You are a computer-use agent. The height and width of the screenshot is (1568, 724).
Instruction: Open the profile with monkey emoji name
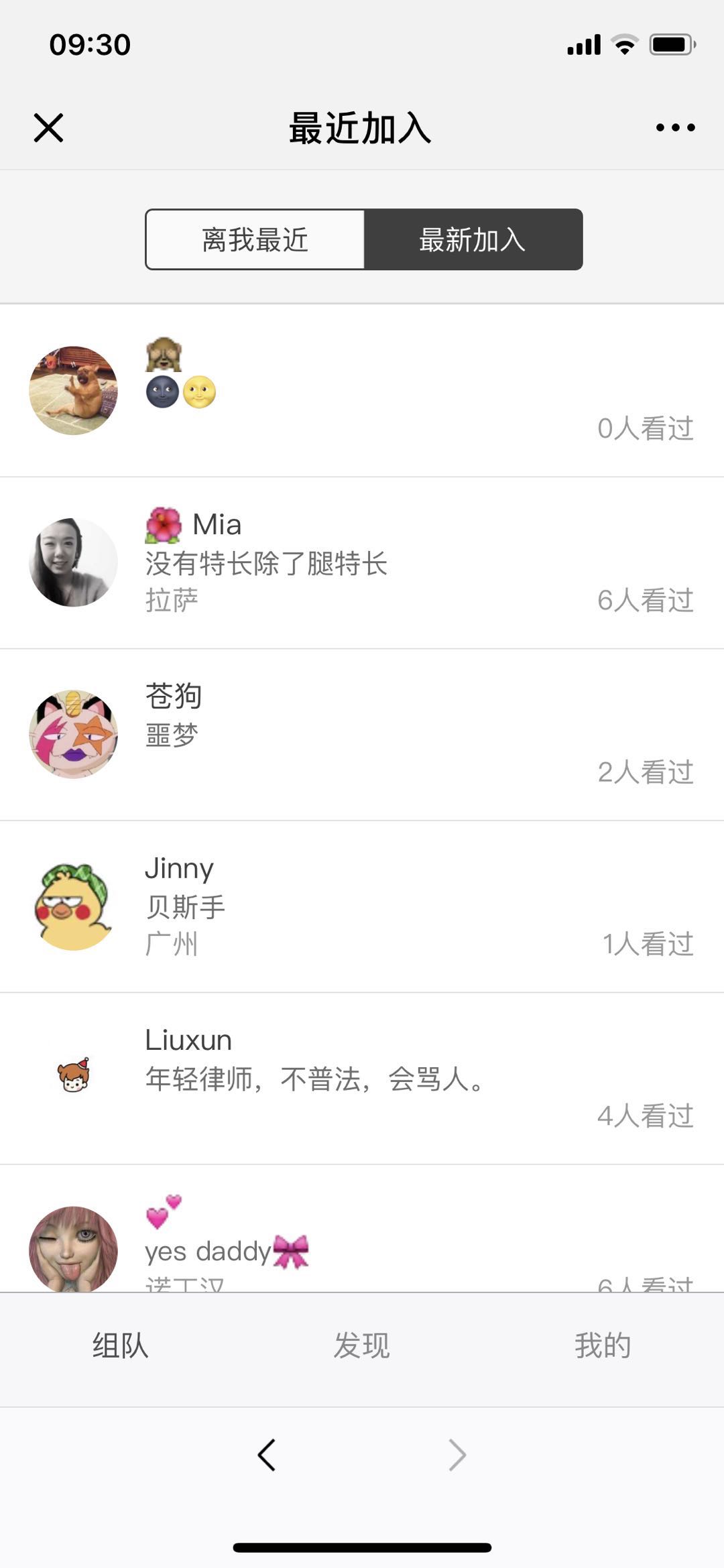pos(362,391)
